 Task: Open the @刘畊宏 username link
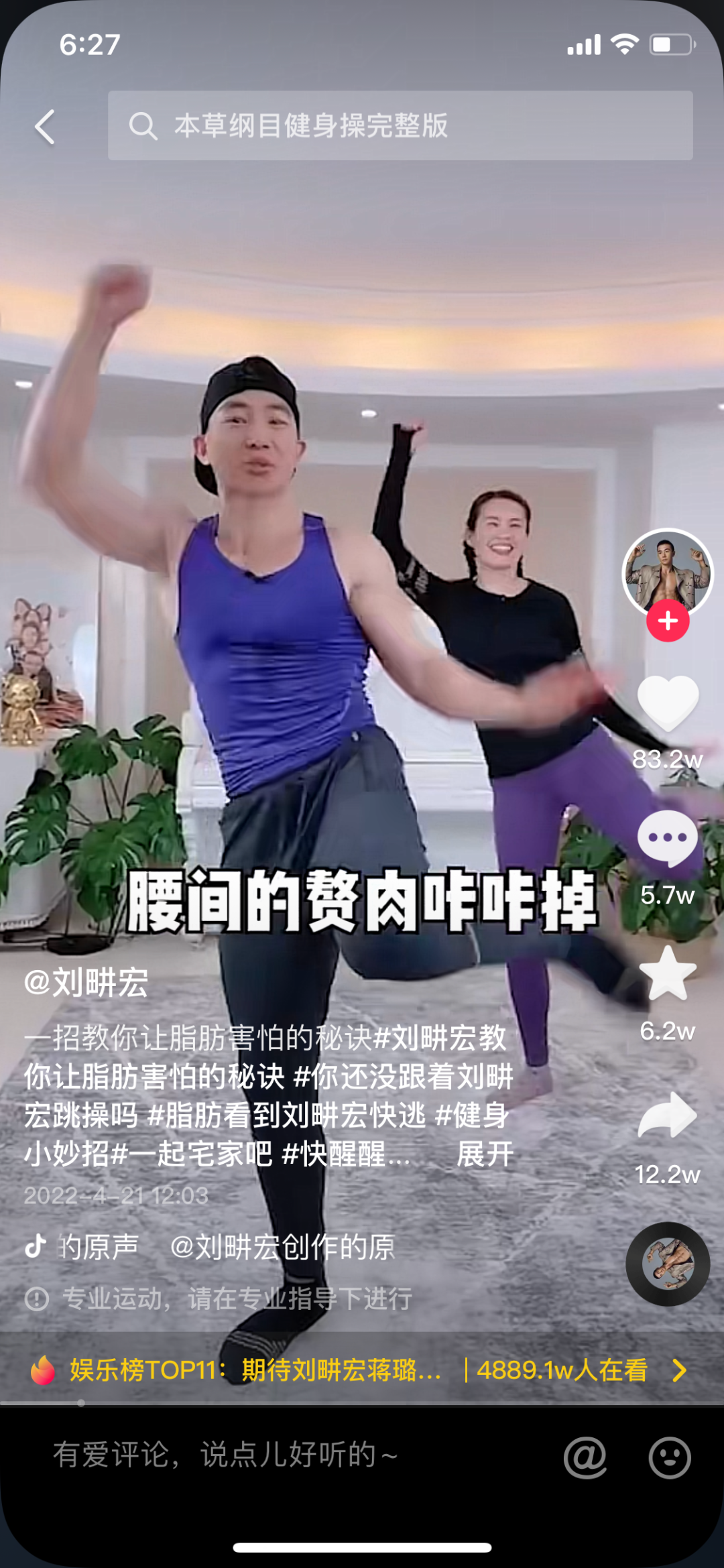(x=86, y=983)
